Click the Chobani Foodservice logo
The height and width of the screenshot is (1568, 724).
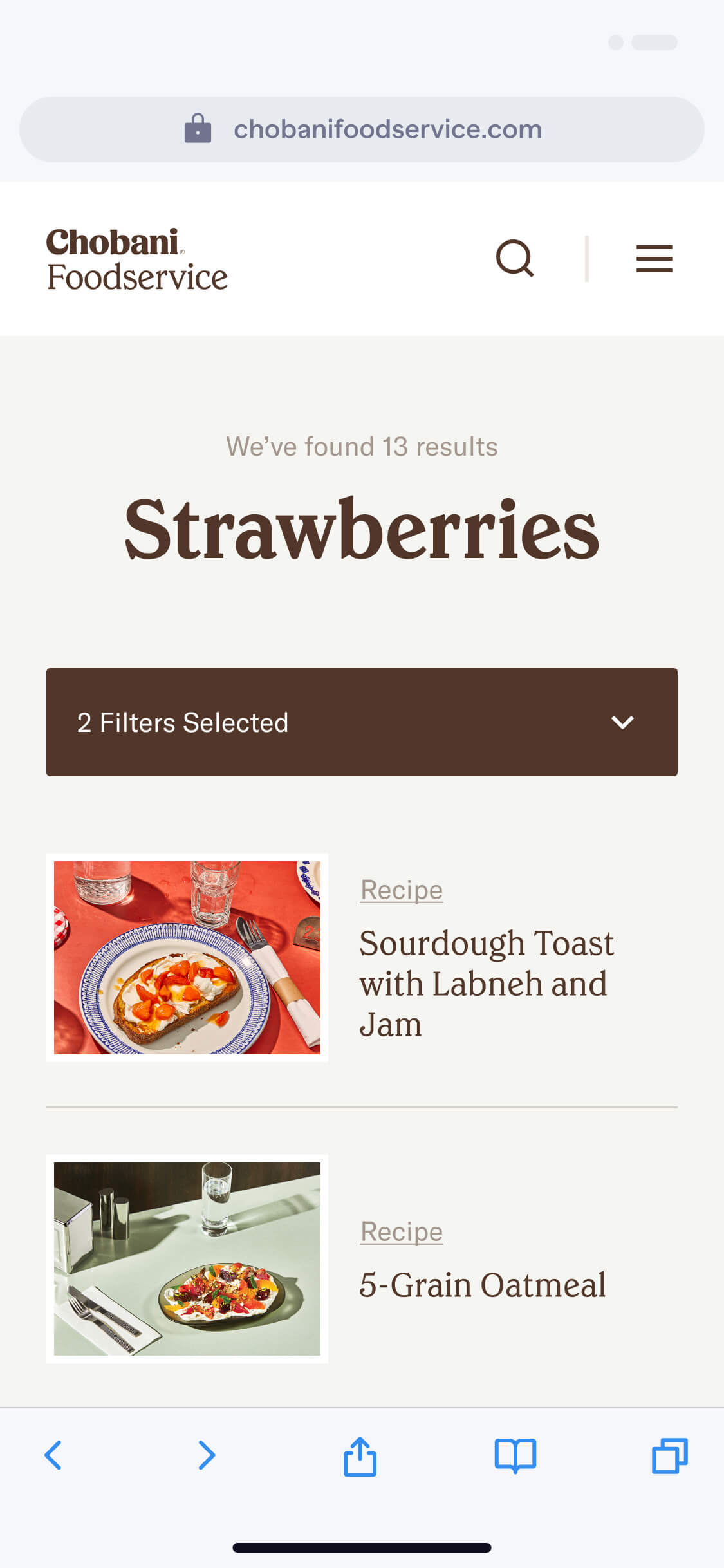point(136,259)
